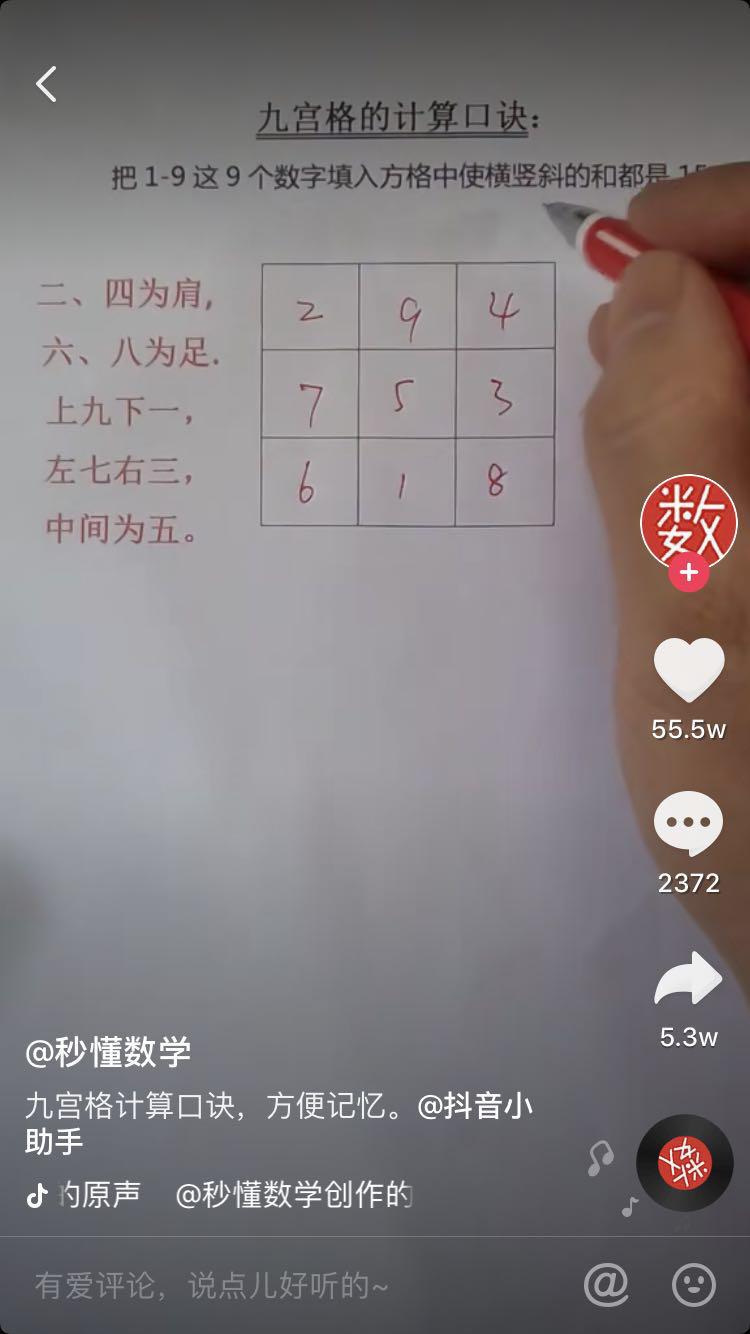The width and height of the screenshot is (750, 1334).
Task: Like this video with the heart
Action: tap(688, 670)
